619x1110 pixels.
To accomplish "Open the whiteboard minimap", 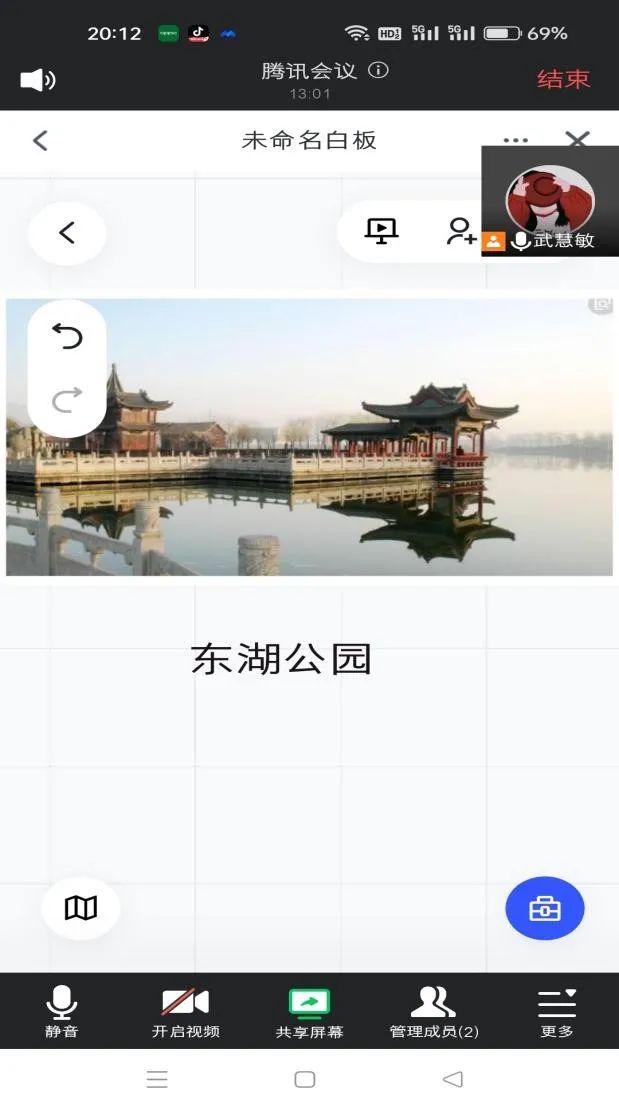I will pos(81,908).
